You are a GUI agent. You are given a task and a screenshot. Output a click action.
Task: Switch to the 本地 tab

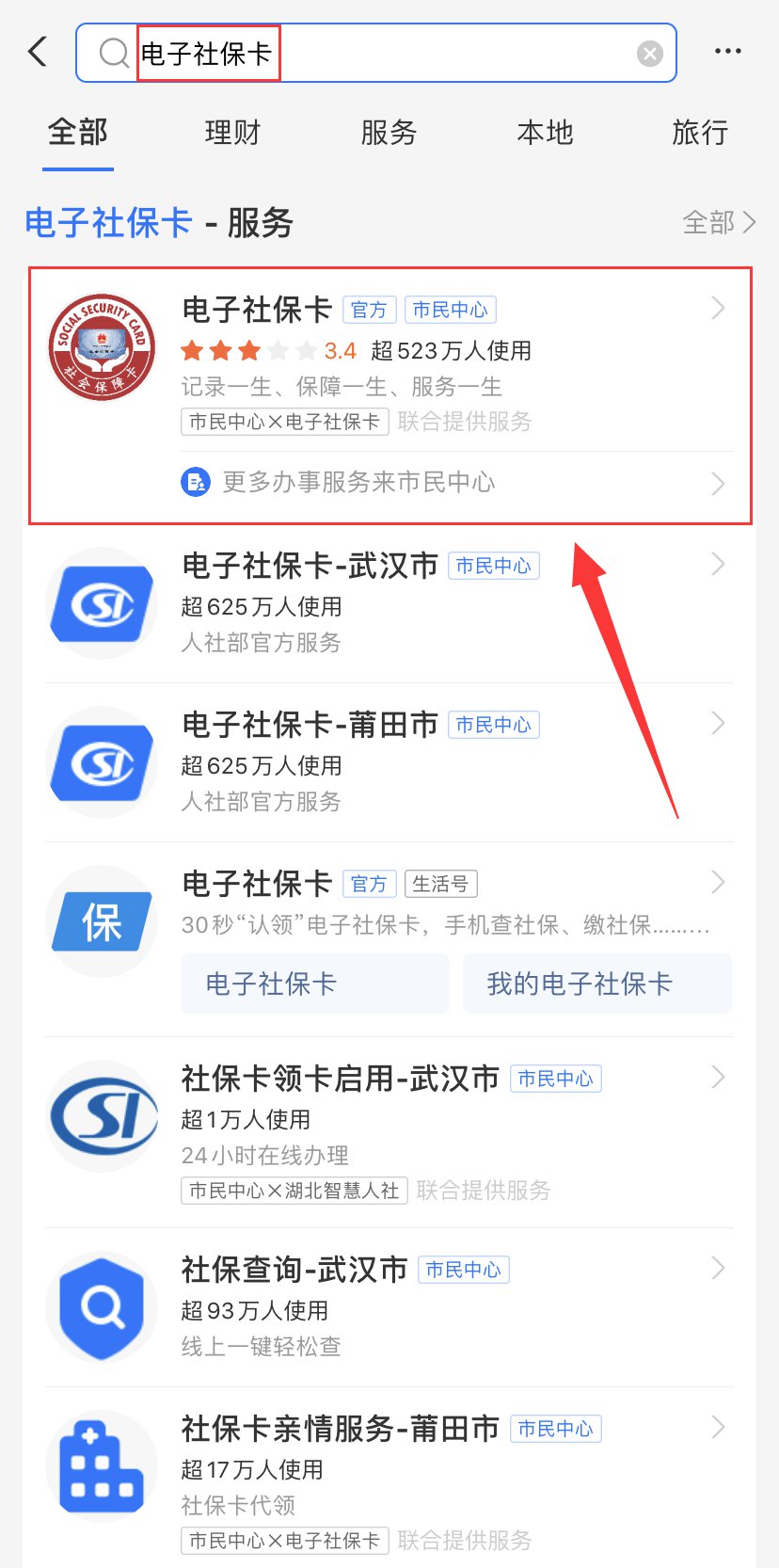(545, 133)
